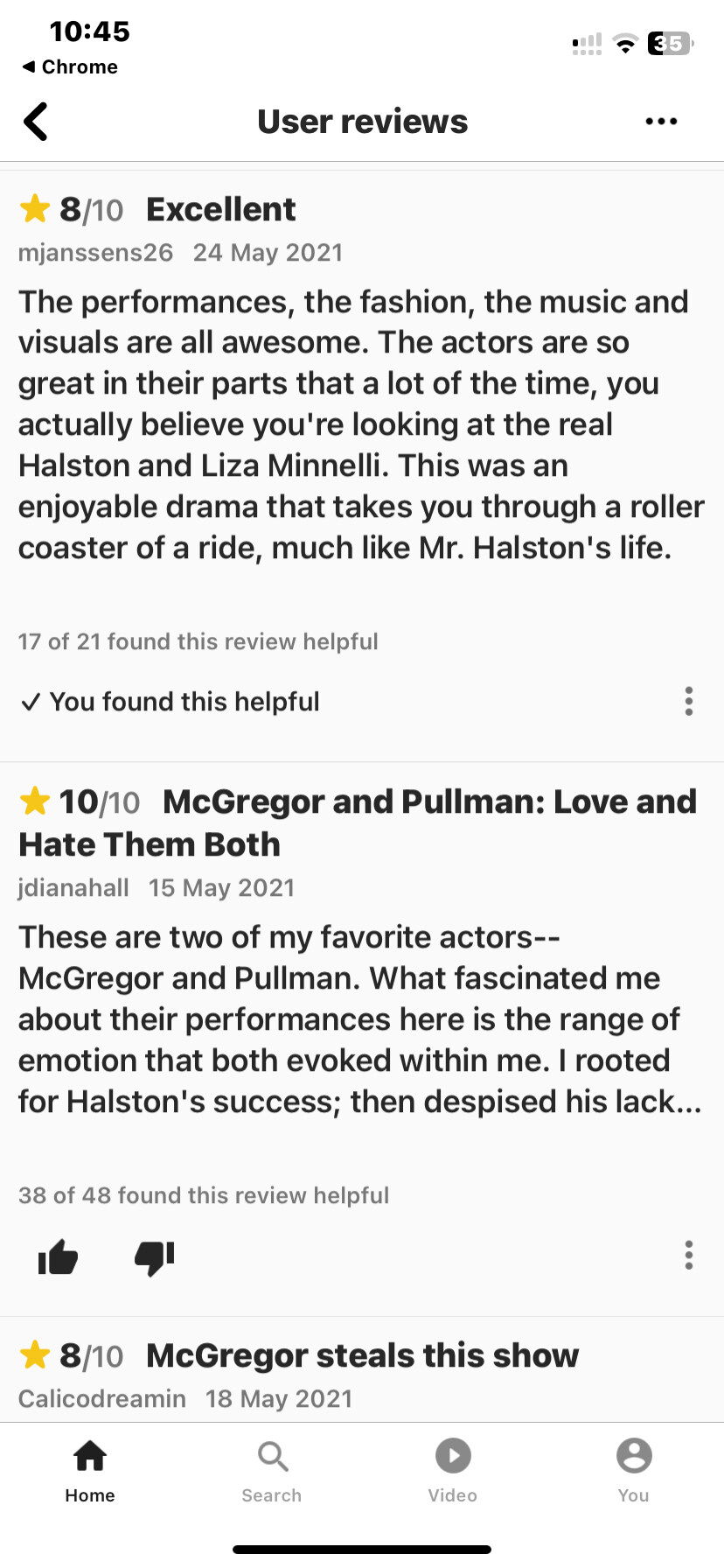Undo 'You found this helpful' on mjanssens26's review

[x=171, y=702]
